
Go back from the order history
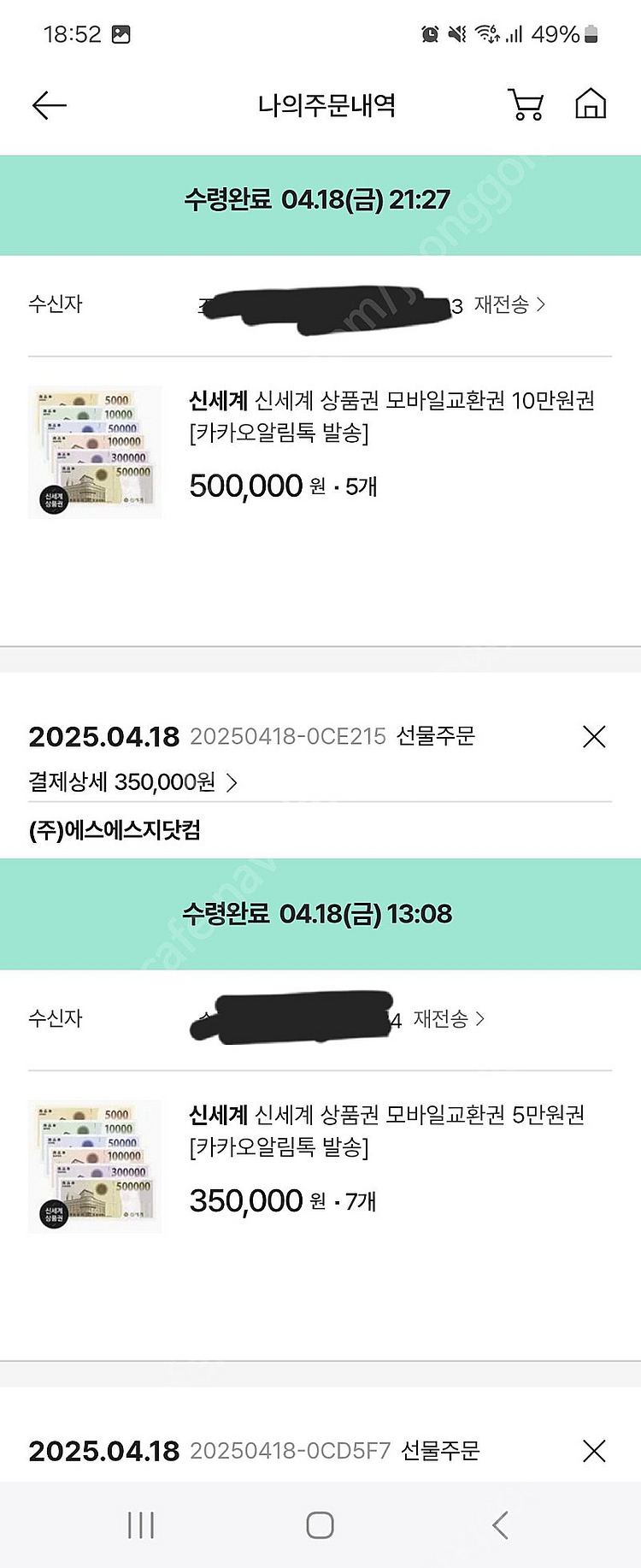[x=49, y=105]
